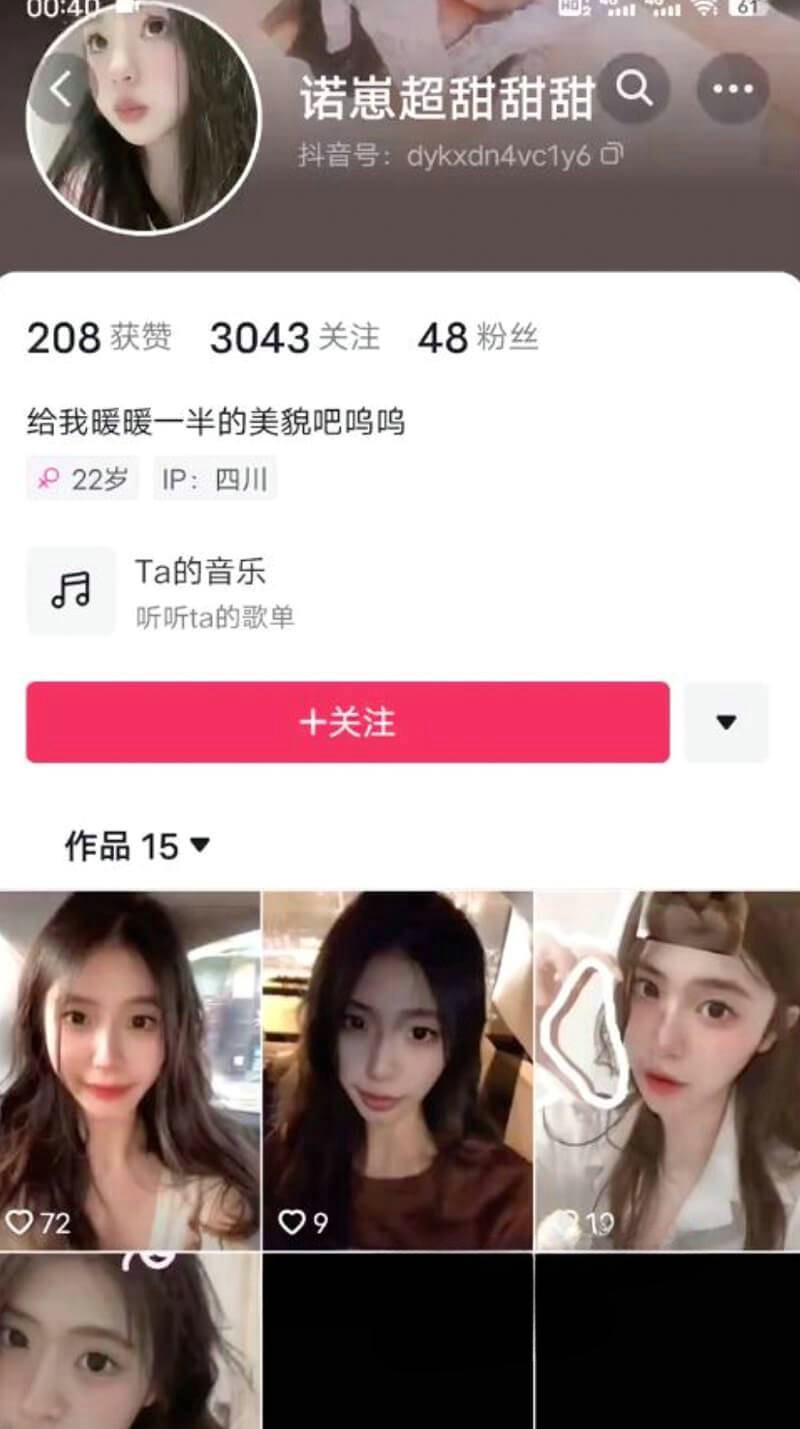Viewport: 800px width, 1429px height.
Task: Open the video with 19 likes
Action: point(667,1070)
